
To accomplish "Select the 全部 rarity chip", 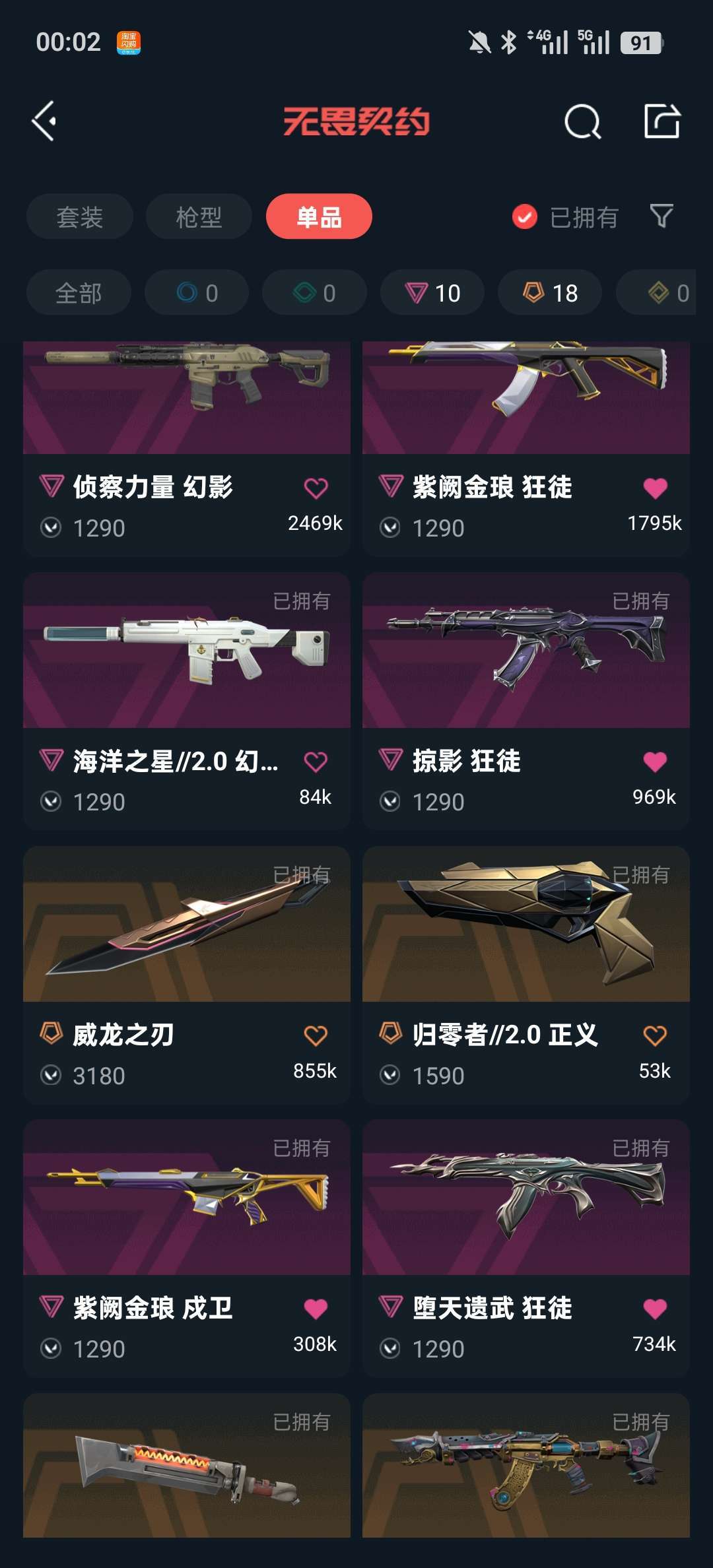I will 79,292.
